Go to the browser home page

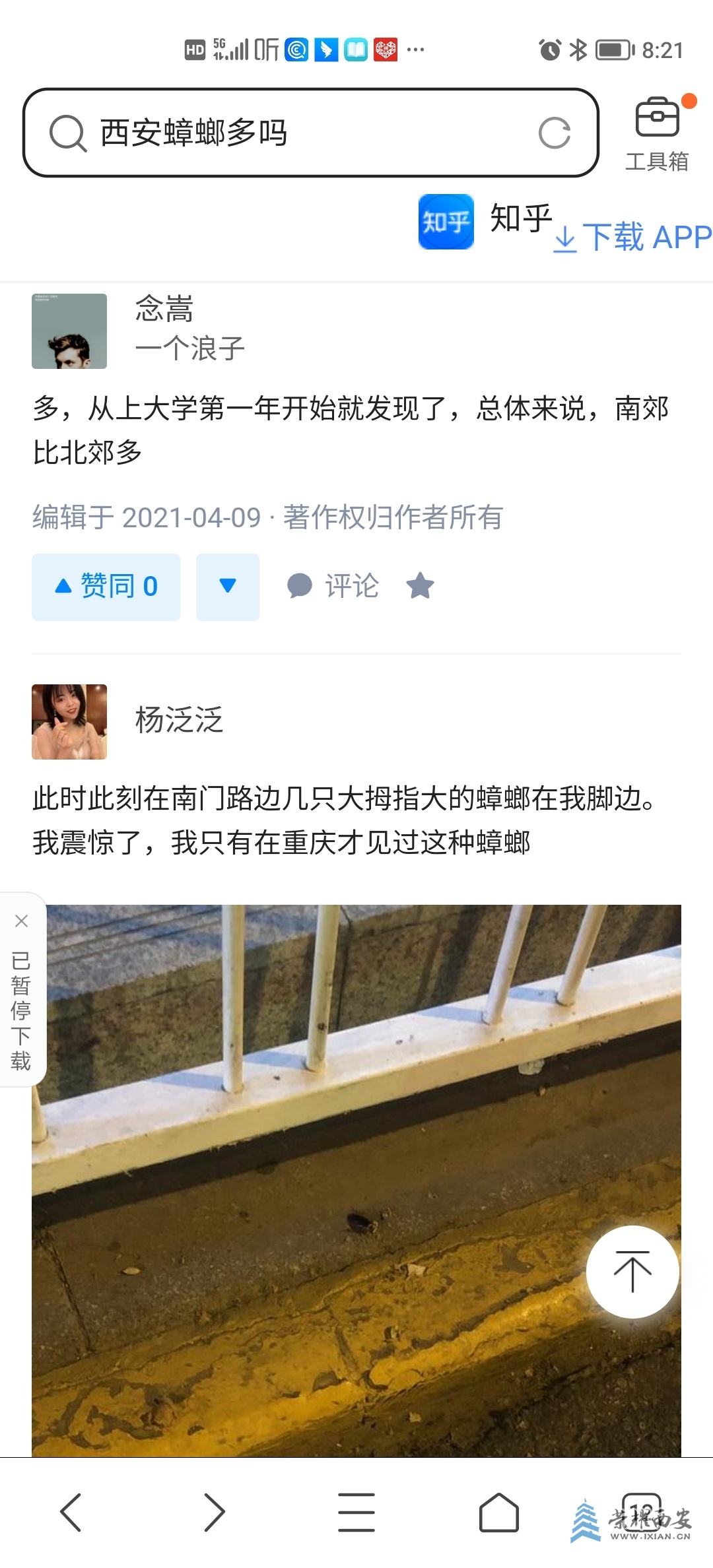pyautogui.click(x=498, y=1512)
